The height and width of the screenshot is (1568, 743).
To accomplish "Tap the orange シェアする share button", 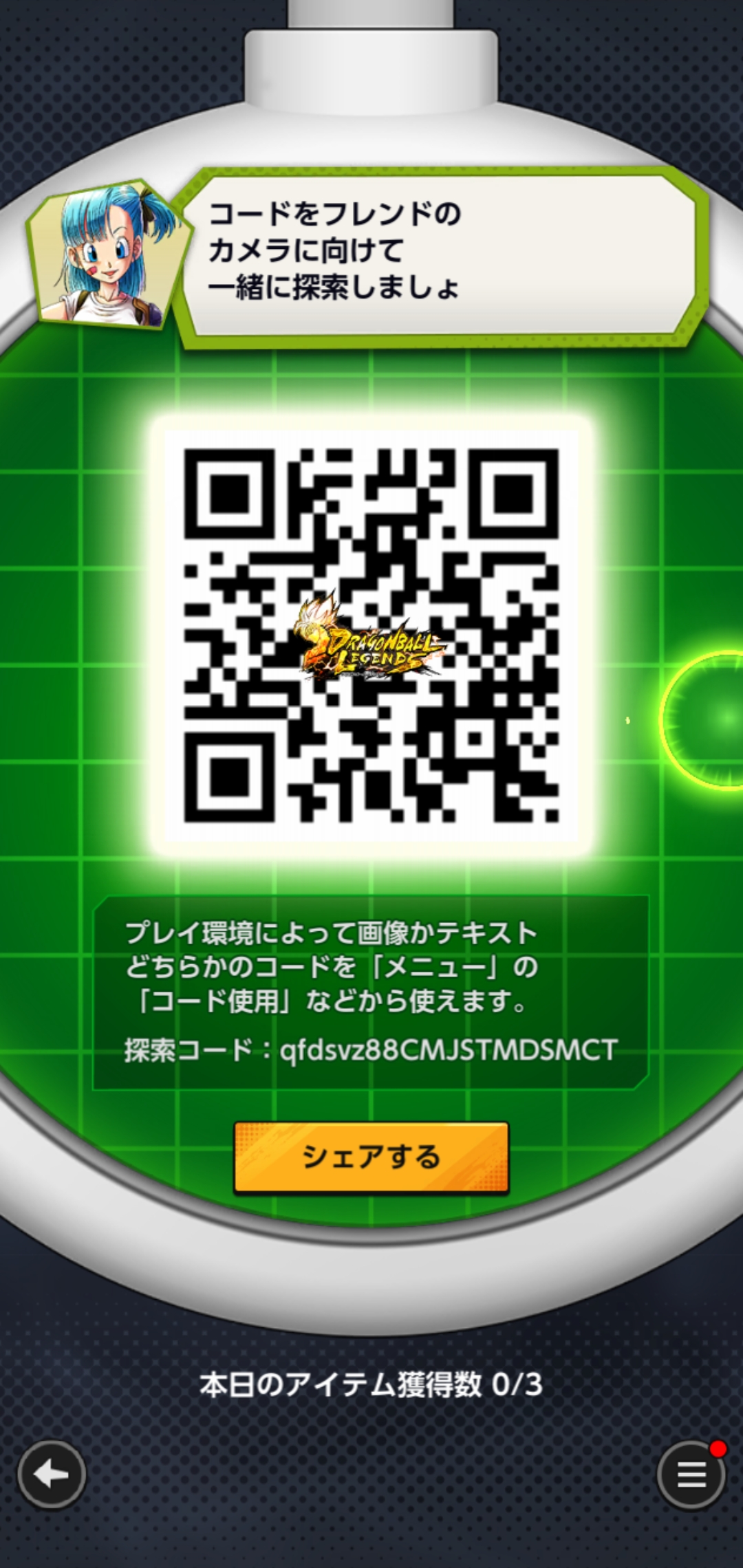I will click(x=371, y=1157).
